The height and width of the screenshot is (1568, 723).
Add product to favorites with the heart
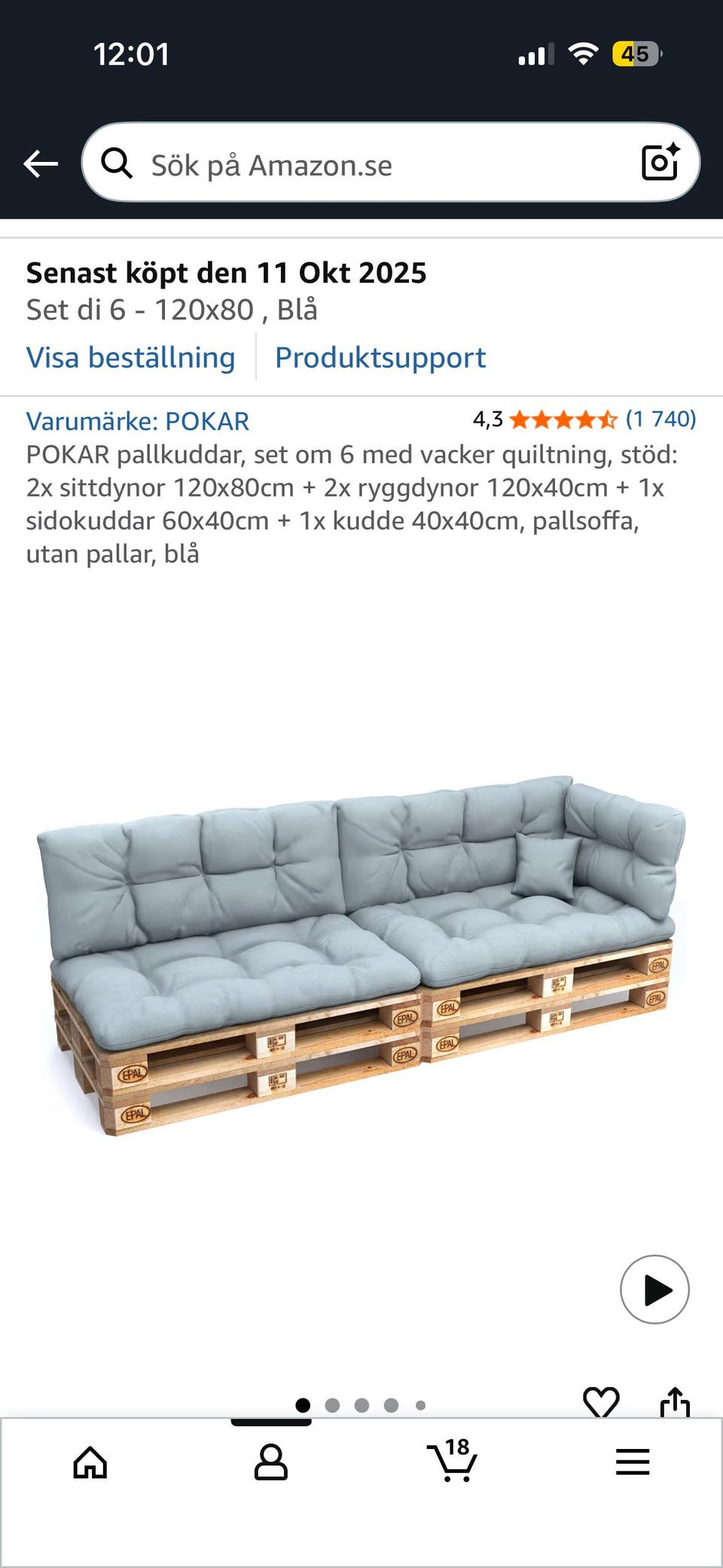[599, 1402]
